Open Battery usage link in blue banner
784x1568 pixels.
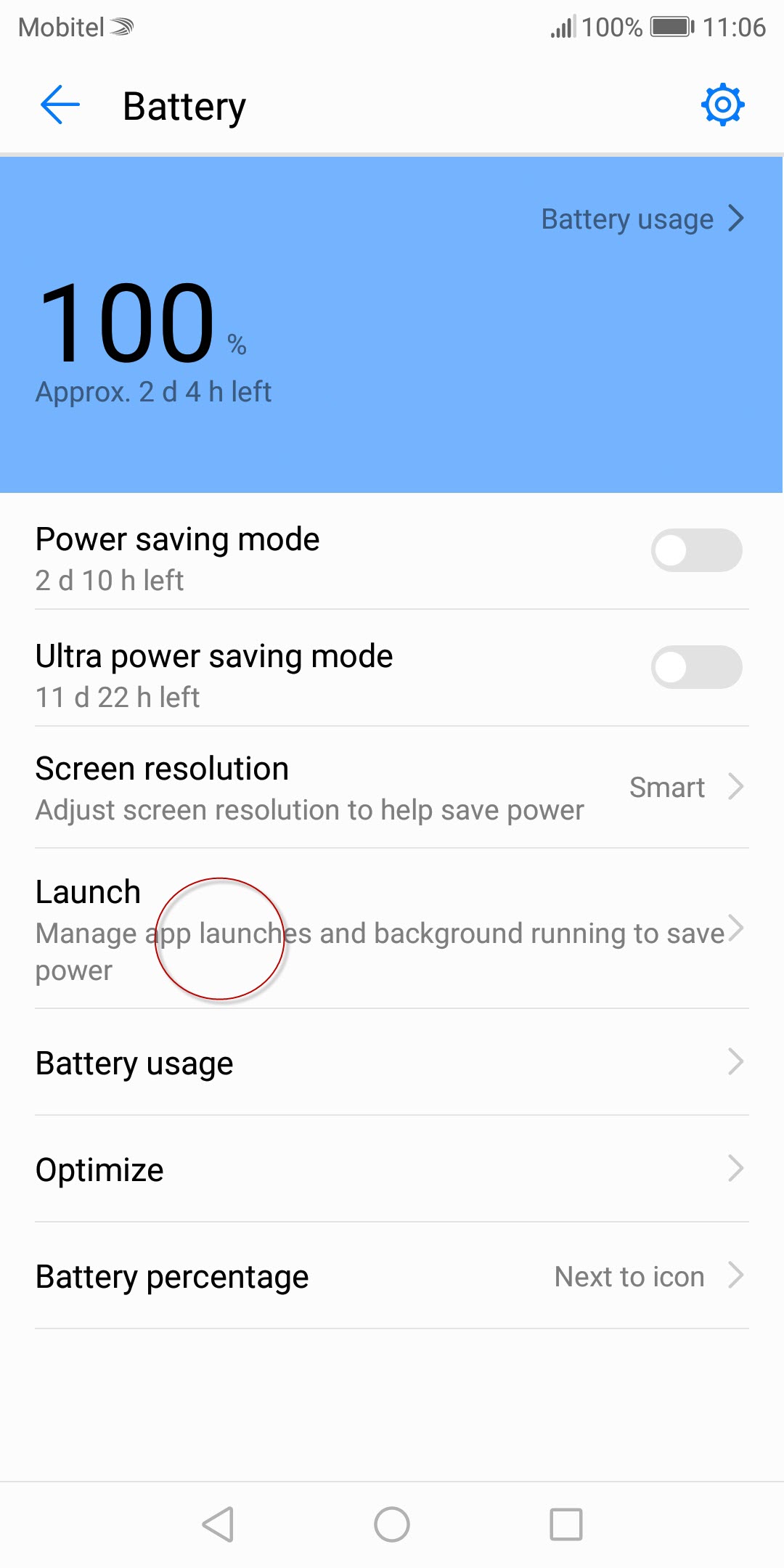point(642,219)
